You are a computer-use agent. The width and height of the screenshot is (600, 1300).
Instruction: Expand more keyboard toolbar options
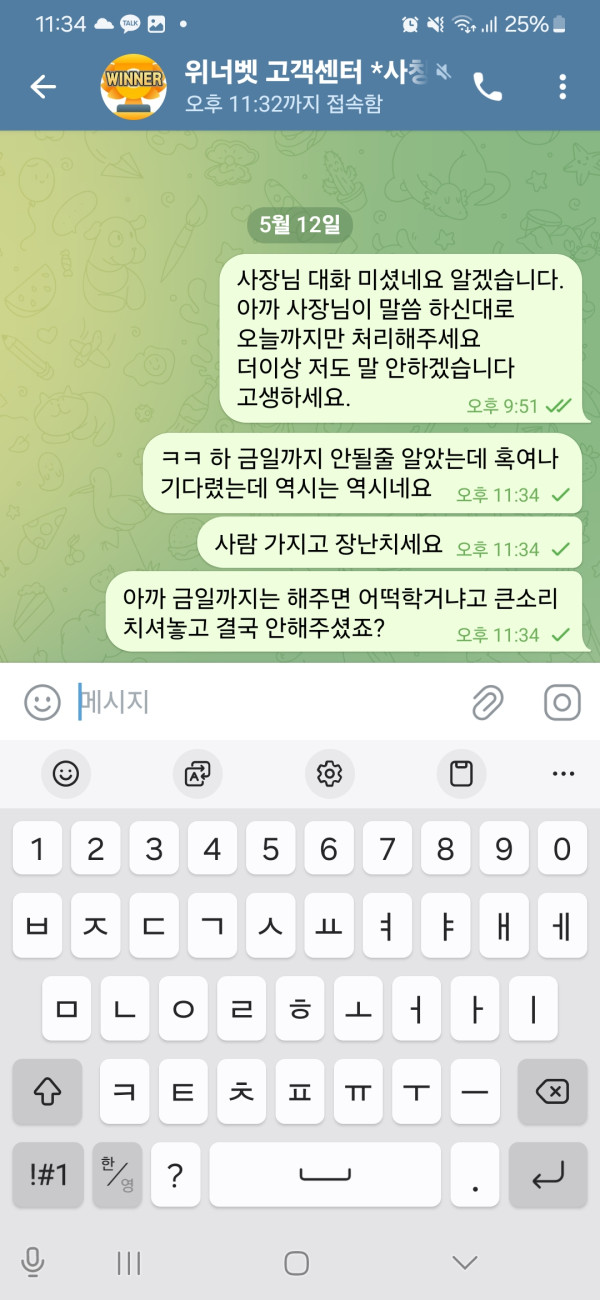pos(563,773)
